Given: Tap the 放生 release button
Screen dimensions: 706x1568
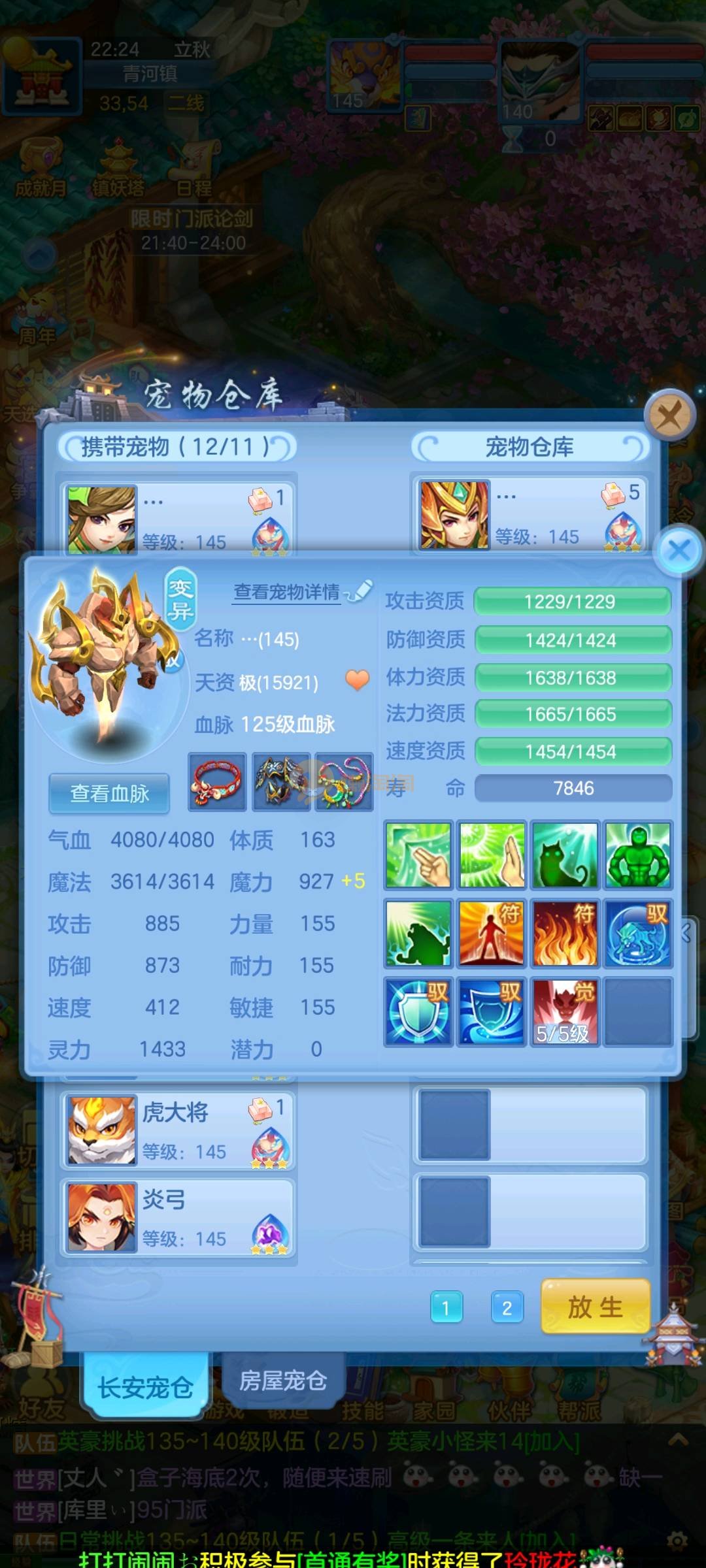Looking at the screenshot, I should tap(595, 1307).
